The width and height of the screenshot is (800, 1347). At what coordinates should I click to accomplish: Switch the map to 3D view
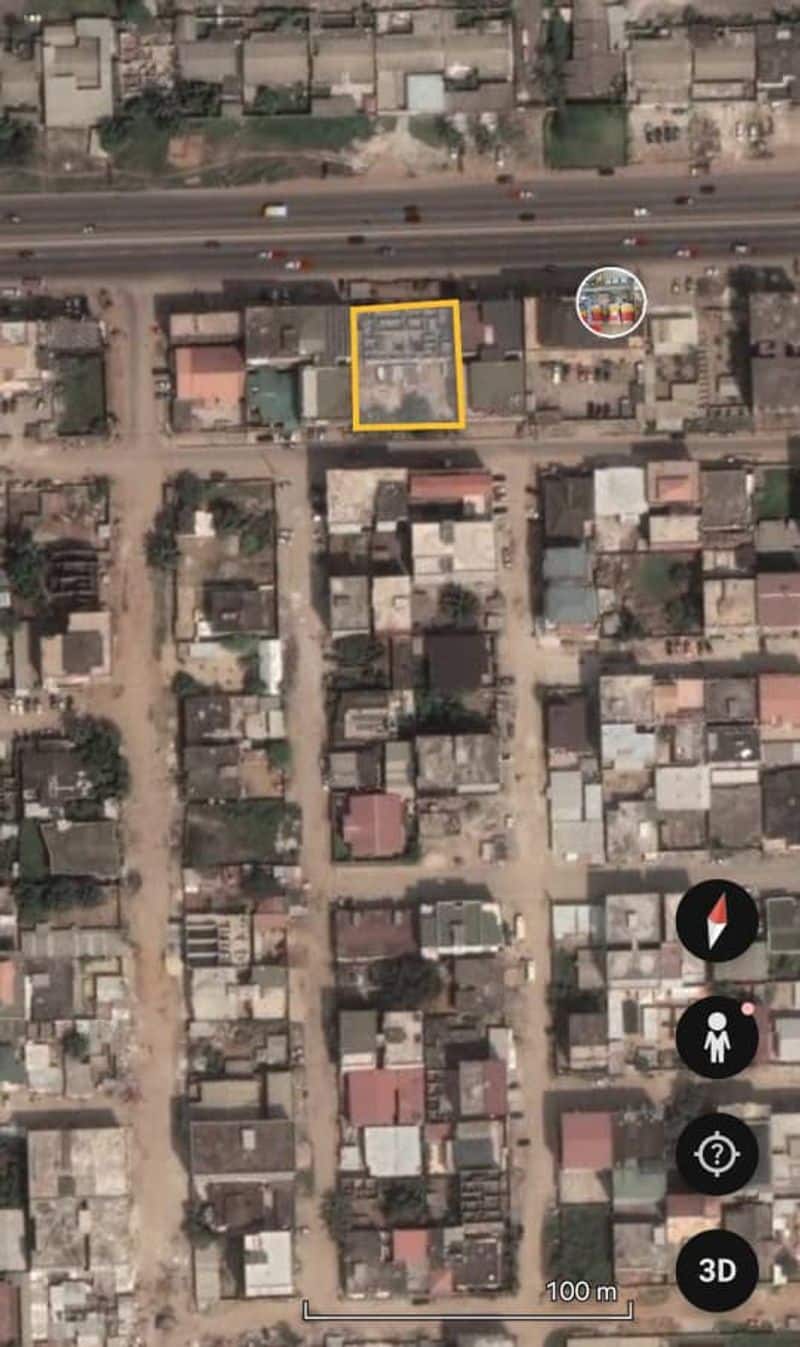pyautogui.click(x=716, y=1270)
